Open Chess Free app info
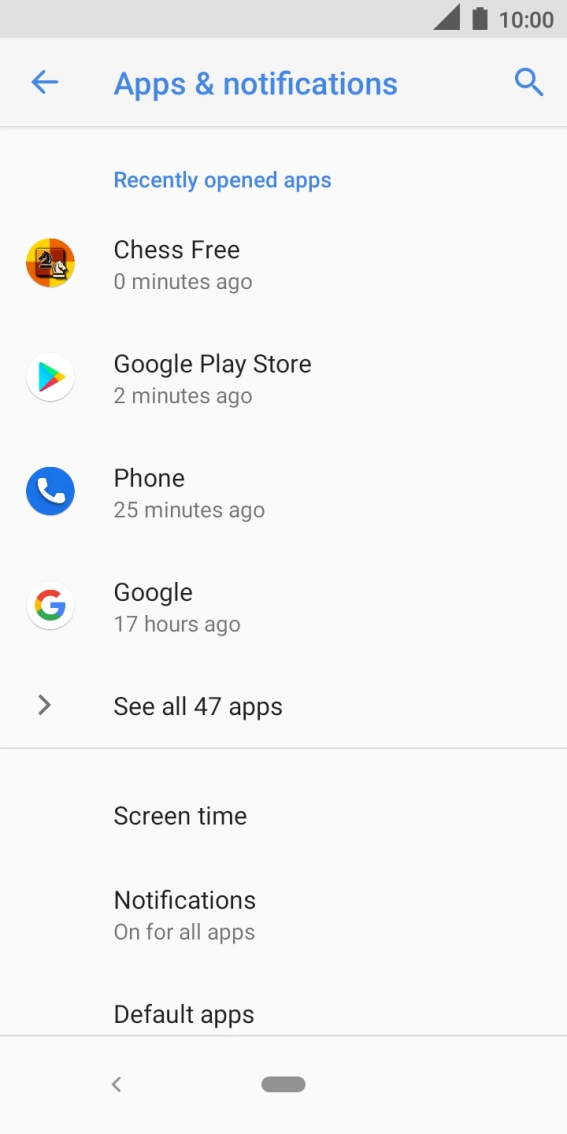 (x=284, y=263)
